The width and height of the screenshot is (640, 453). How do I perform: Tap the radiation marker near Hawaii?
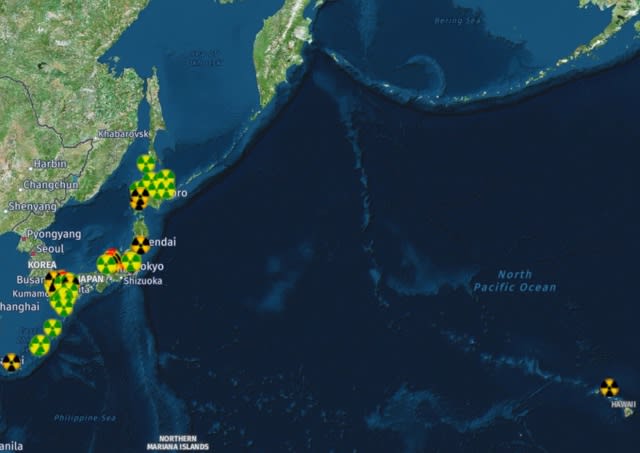[x=609, y=388]
